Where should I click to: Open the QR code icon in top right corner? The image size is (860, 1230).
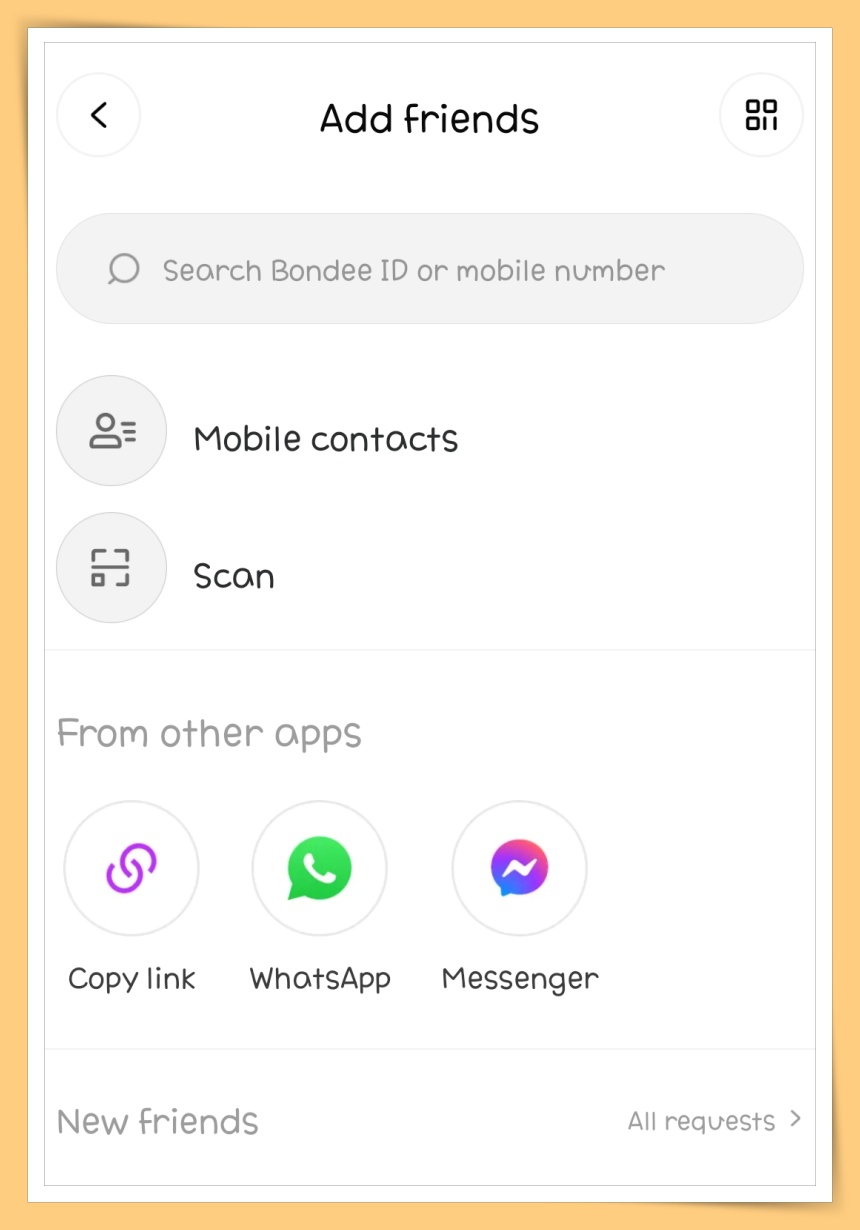tap(762, 115)
